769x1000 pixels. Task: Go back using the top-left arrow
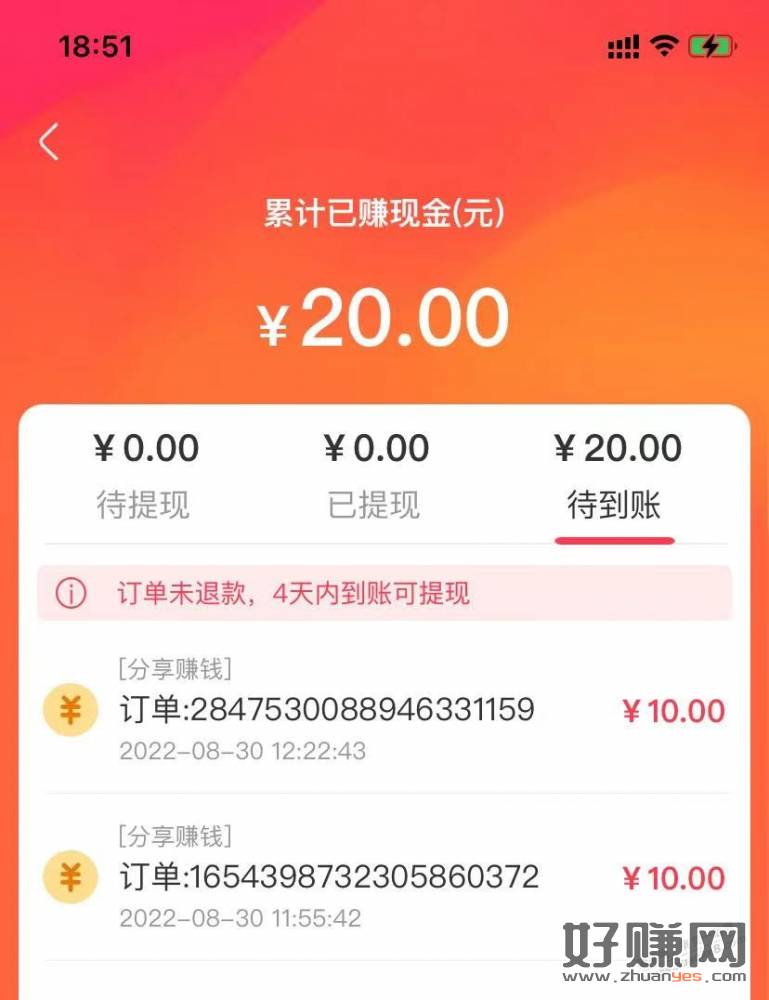[x=49, y=142]
